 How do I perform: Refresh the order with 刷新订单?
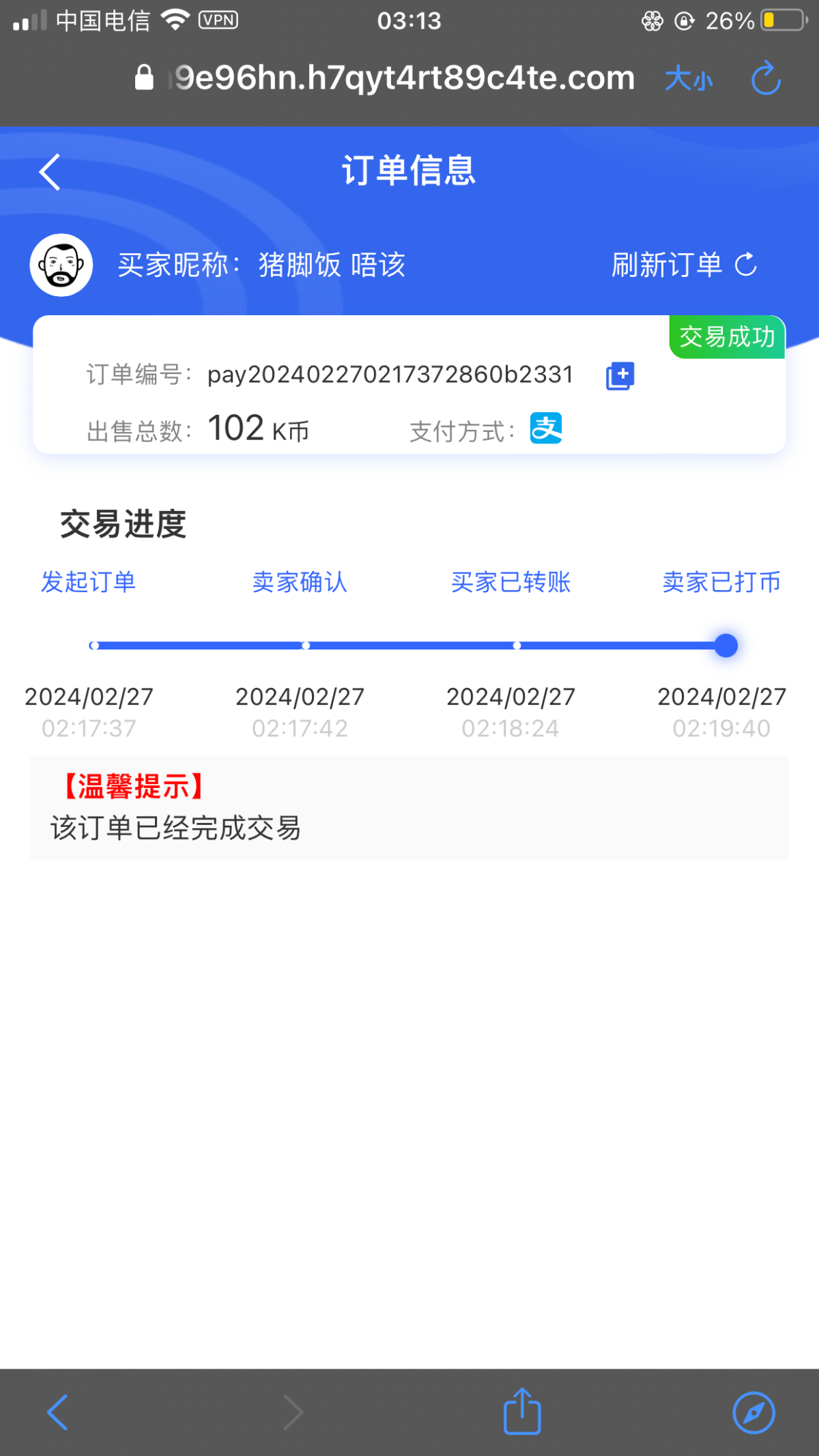point(684,265)
